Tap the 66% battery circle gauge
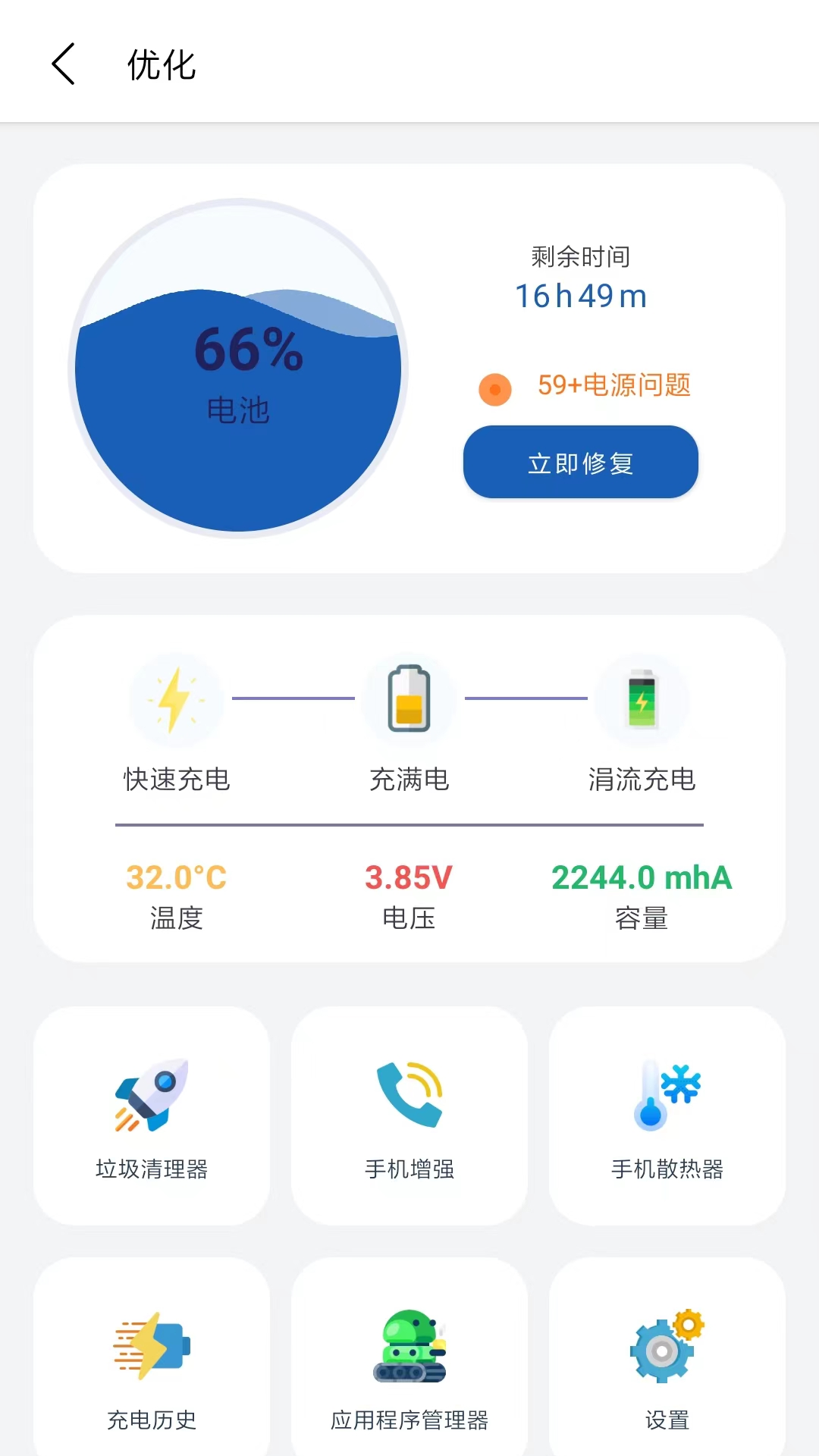Viewport: 819px width, 1456px height. 238,367
